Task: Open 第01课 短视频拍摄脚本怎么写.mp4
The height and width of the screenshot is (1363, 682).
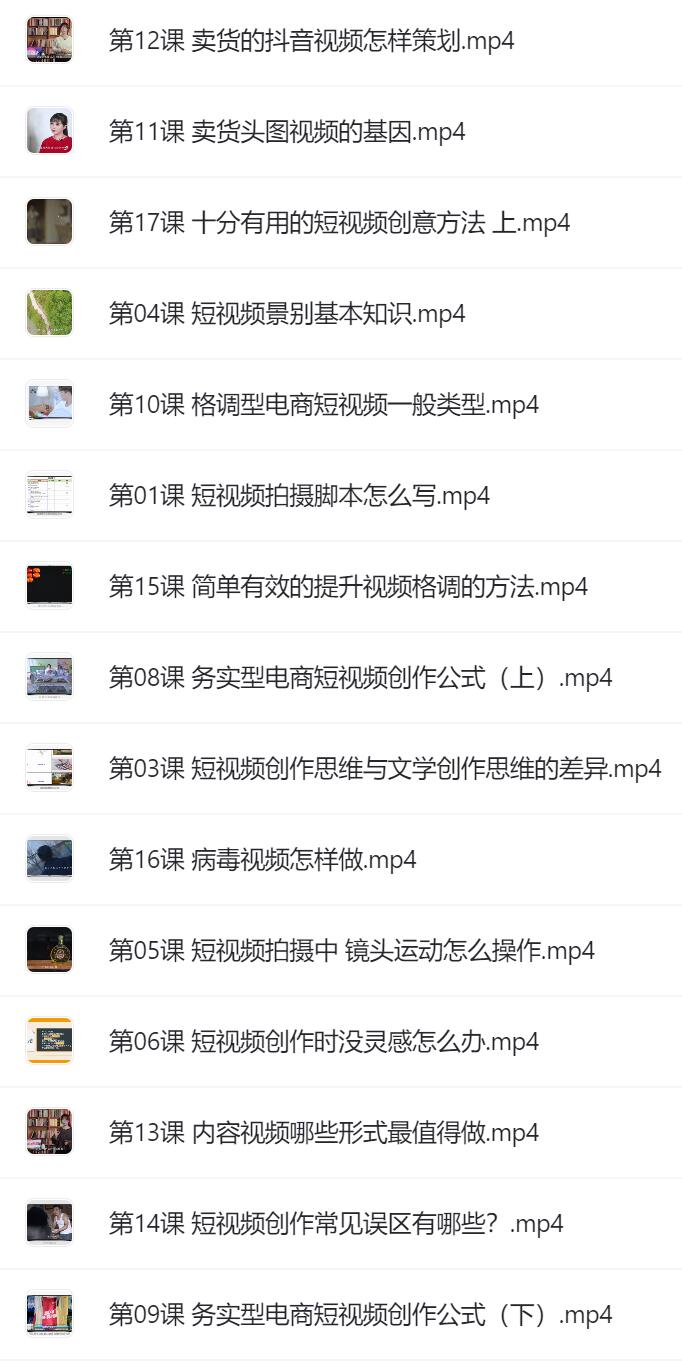Action: click(x=298, y=496)
